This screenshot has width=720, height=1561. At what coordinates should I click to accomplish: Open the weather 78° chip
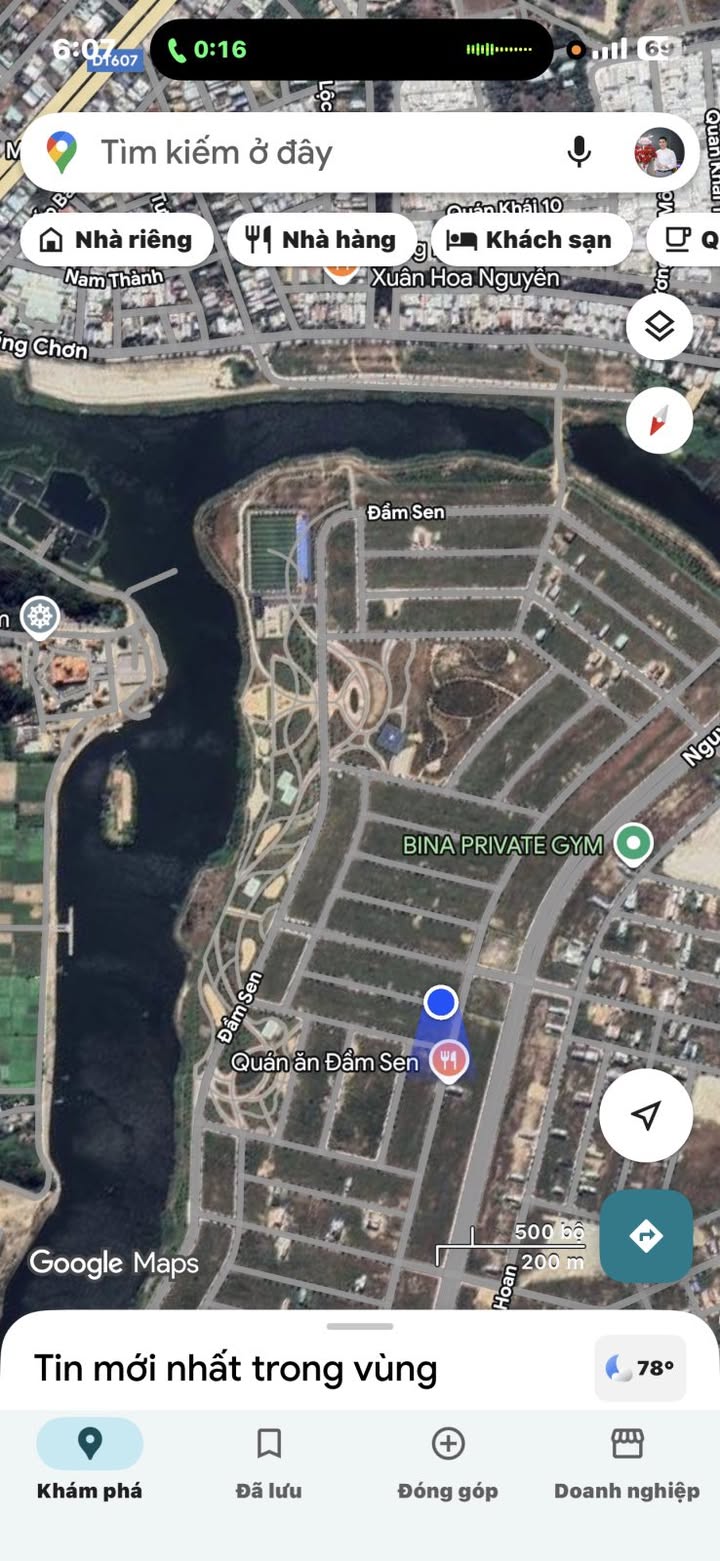pos(640,1368)
